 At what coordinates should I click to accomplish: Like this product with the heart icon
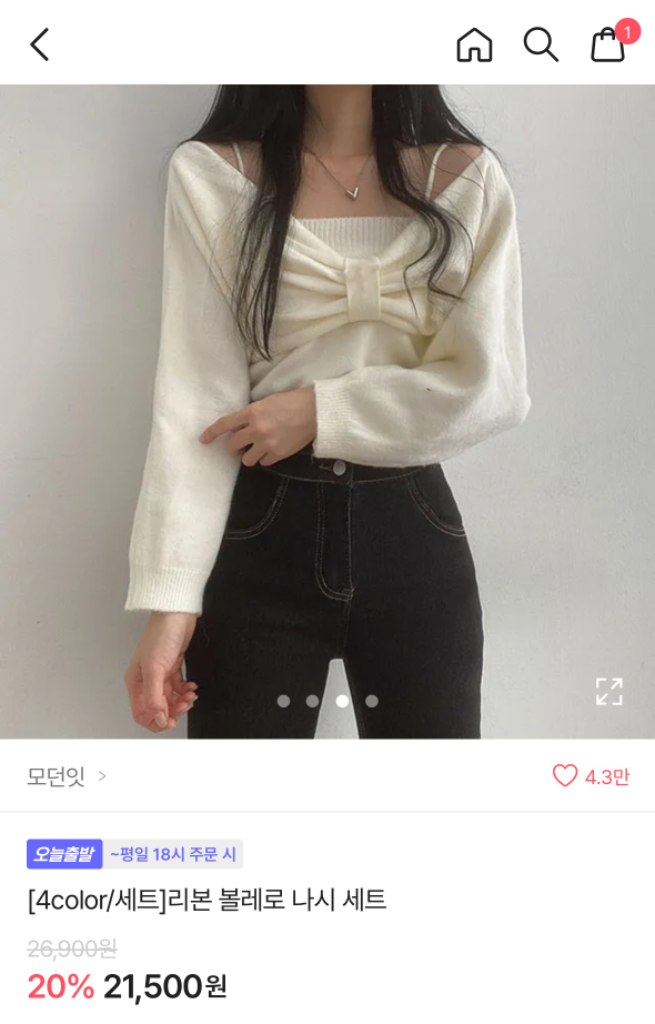coord(566,776)
